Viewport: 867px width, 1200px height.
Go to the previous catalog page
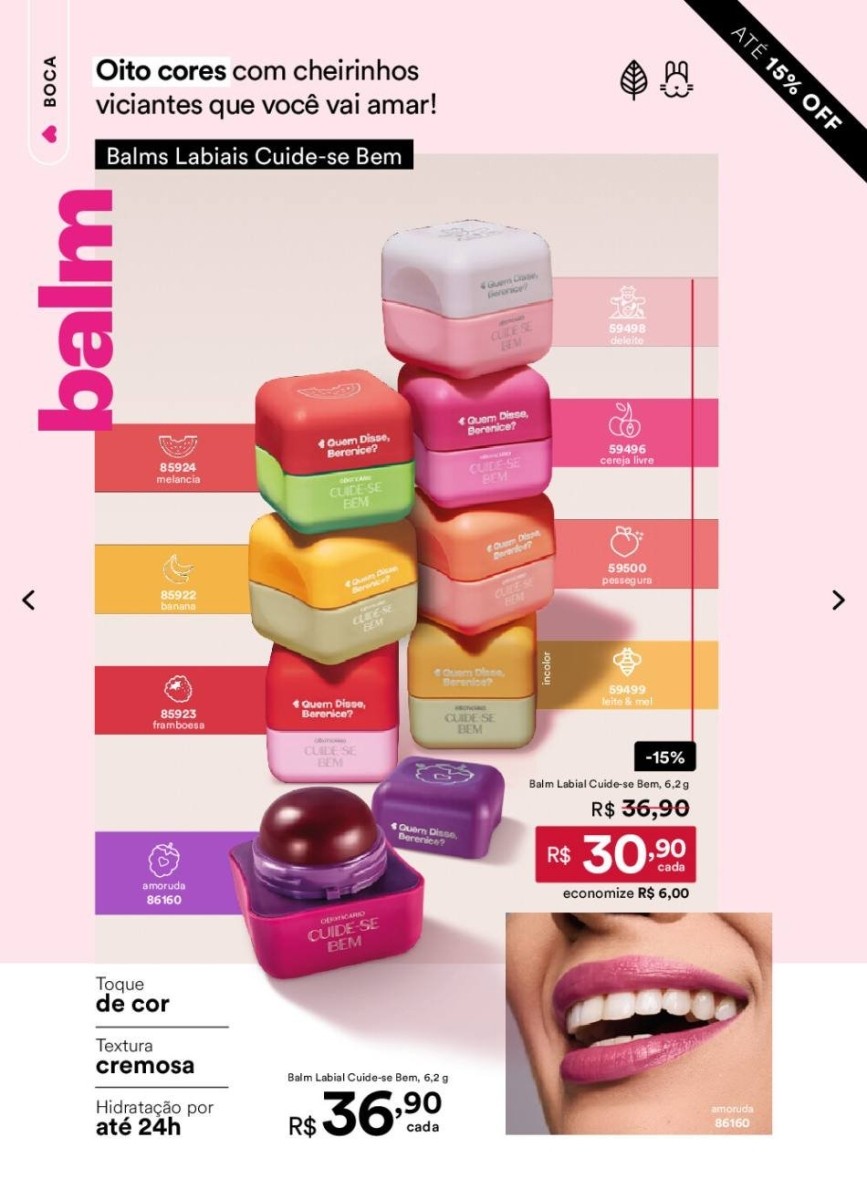click(x=29, y=600)
